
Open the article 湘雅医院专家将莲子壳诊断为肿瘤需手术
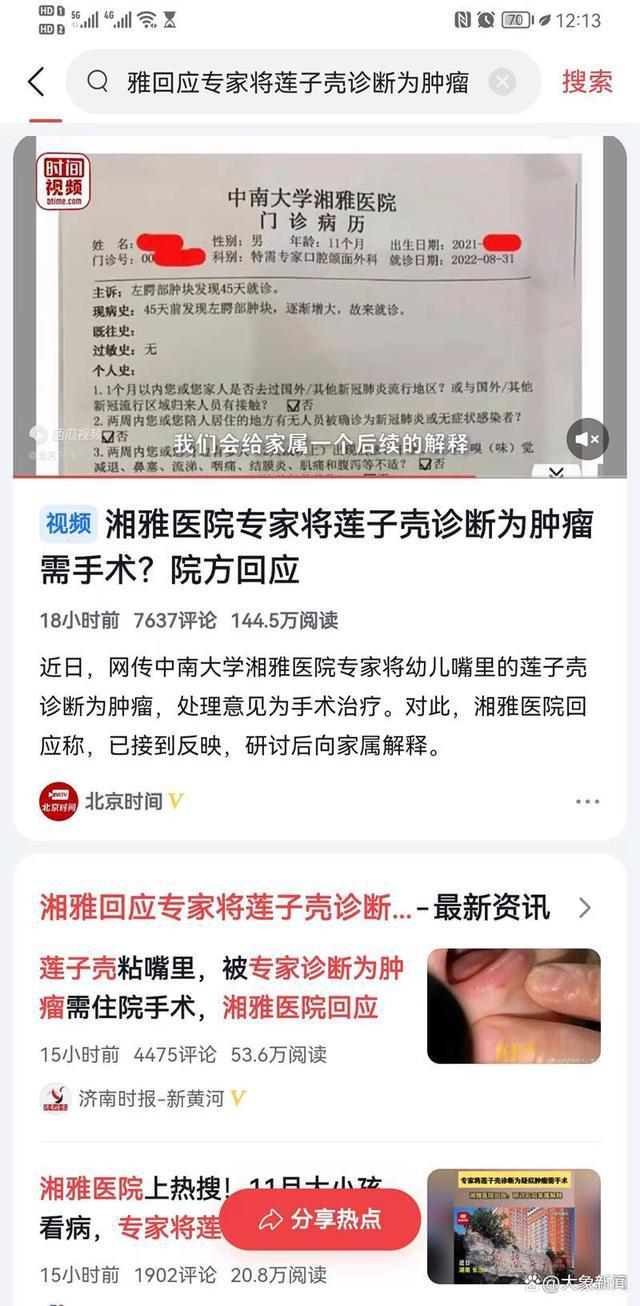pyautogui.click(x=318, y=545)
